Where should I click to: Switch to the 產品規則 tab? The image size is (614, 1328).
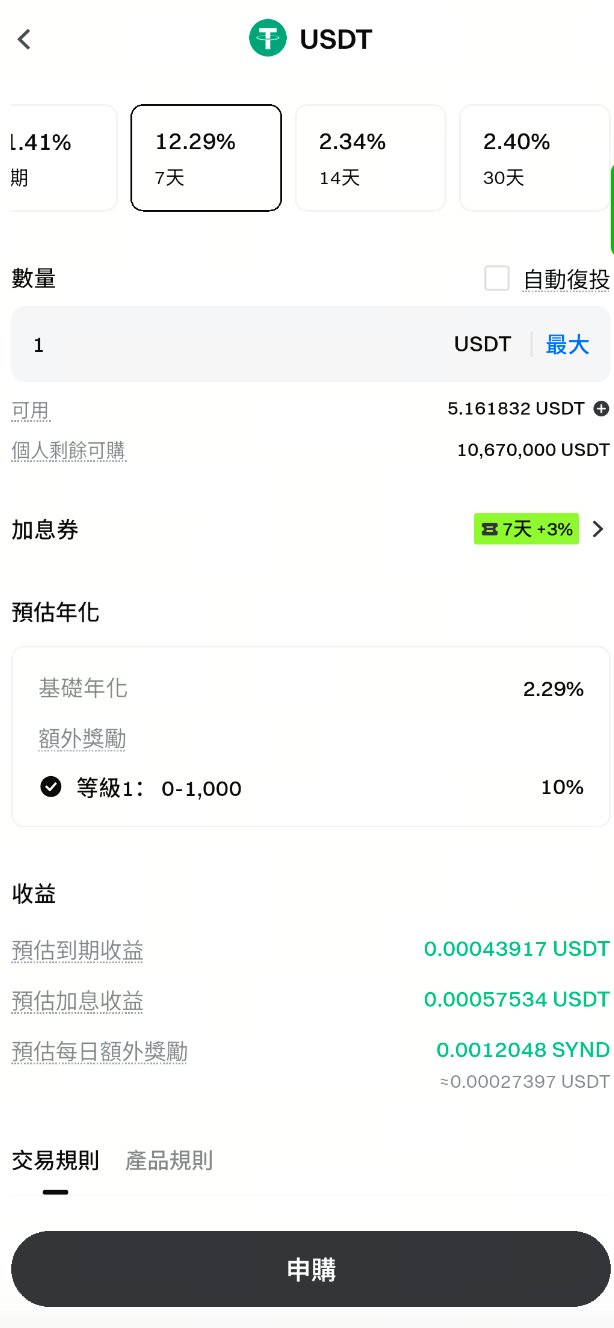point(169,1161)
